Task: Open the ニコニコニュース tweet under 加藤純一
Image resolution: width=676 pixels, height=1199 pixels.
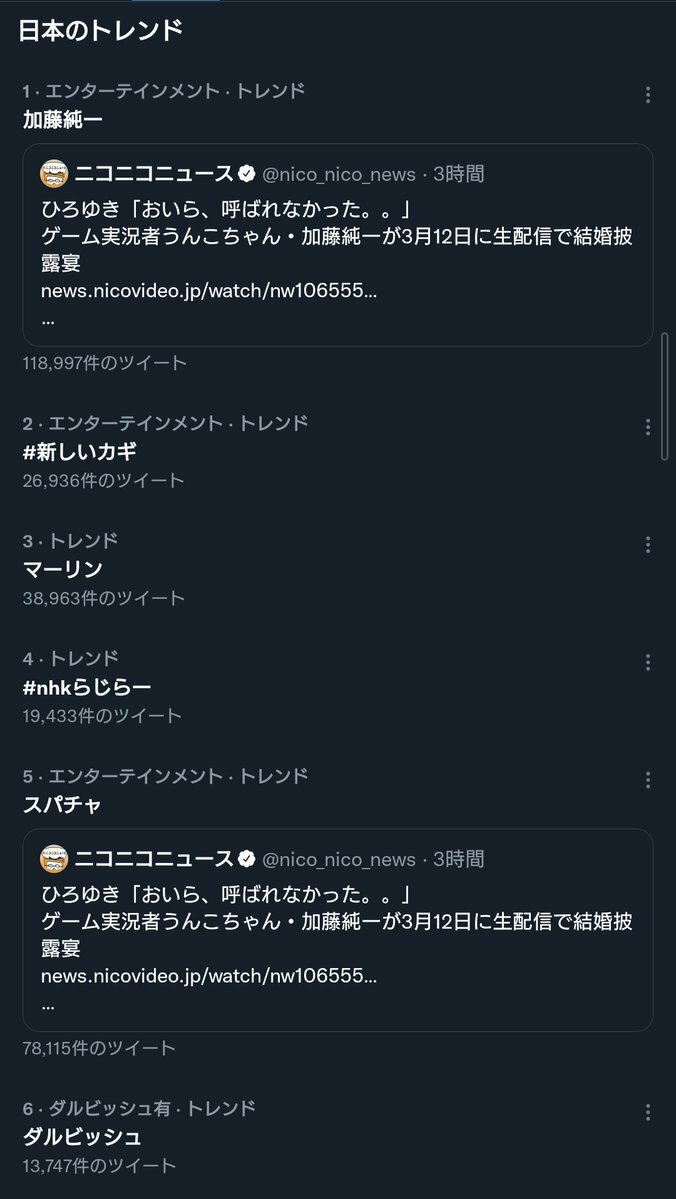Action: 337,245
